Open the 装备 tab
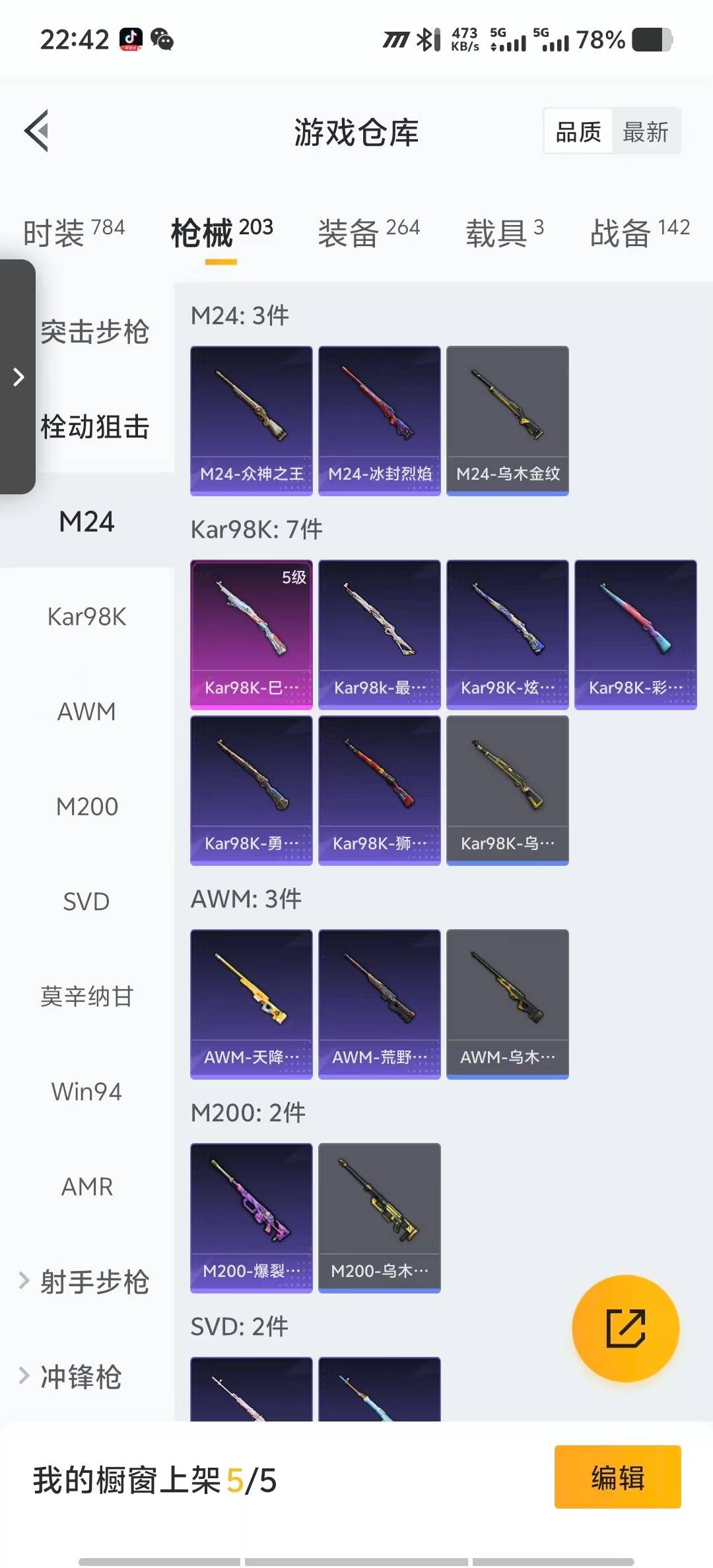The image size is (713, 1568). click(x=368, y=232)
